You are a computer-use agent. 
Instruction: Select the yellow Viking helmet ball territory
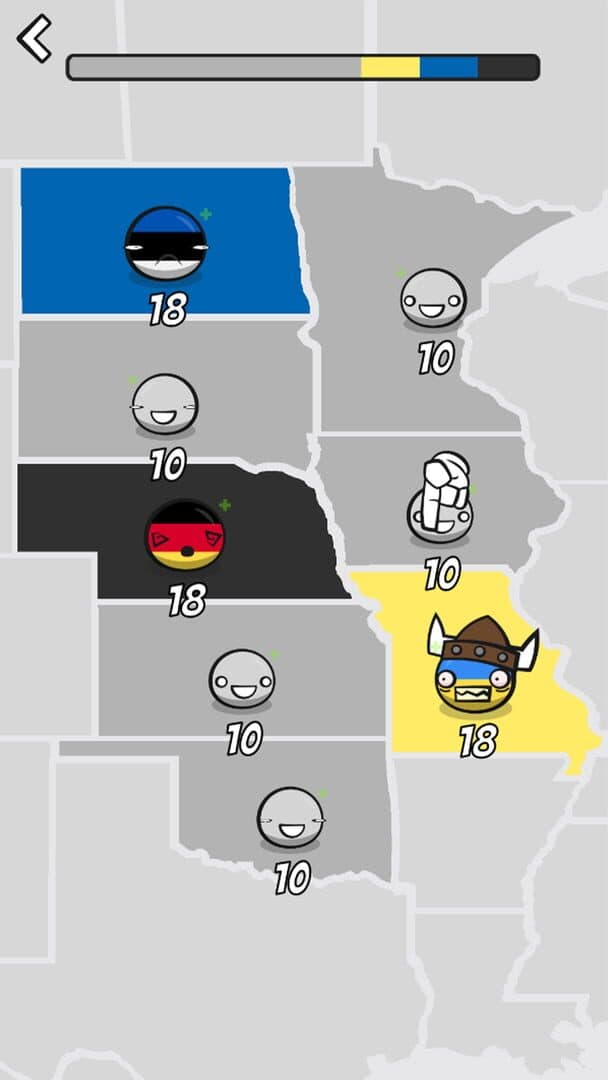(x=482, y=665)
